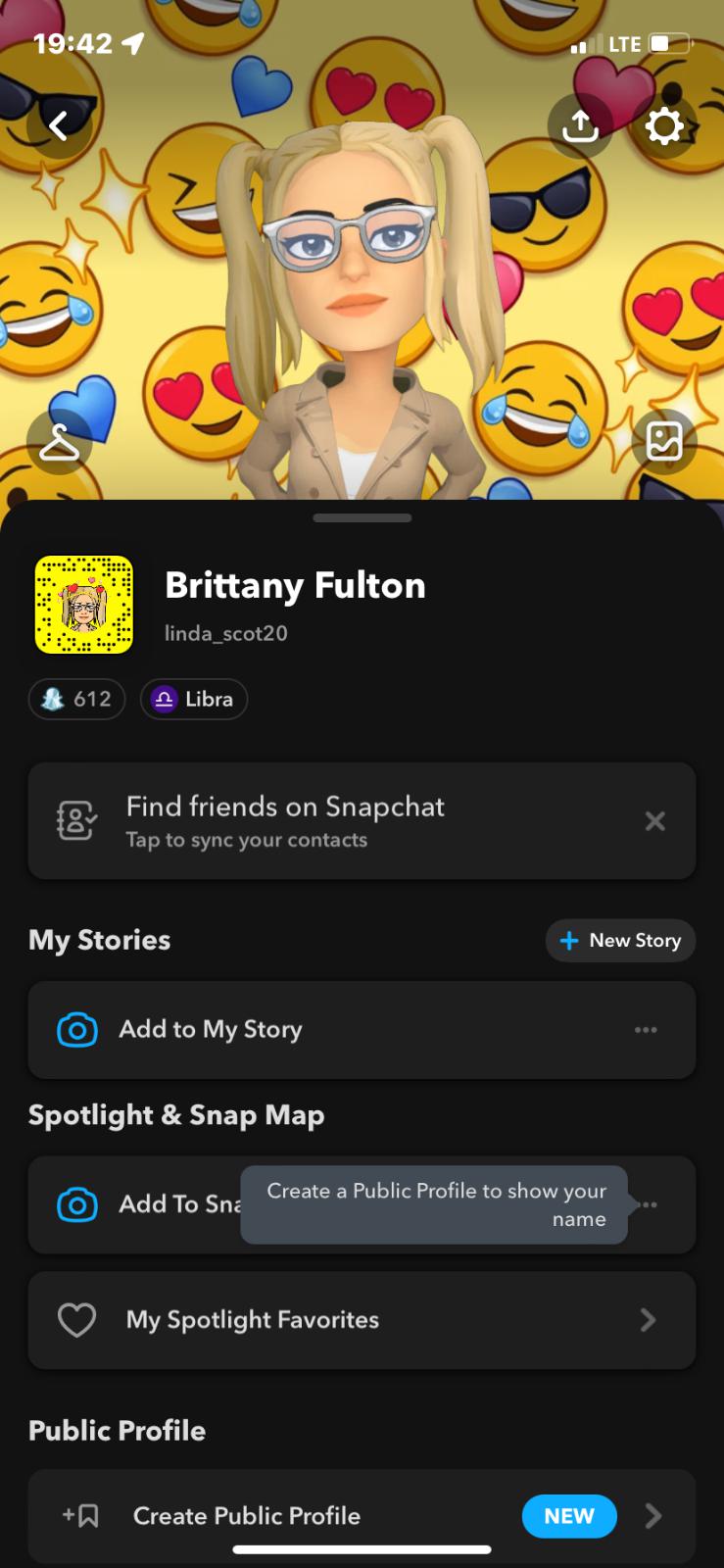Change the profile background image

pyautogui.click(x=664, y=442)
